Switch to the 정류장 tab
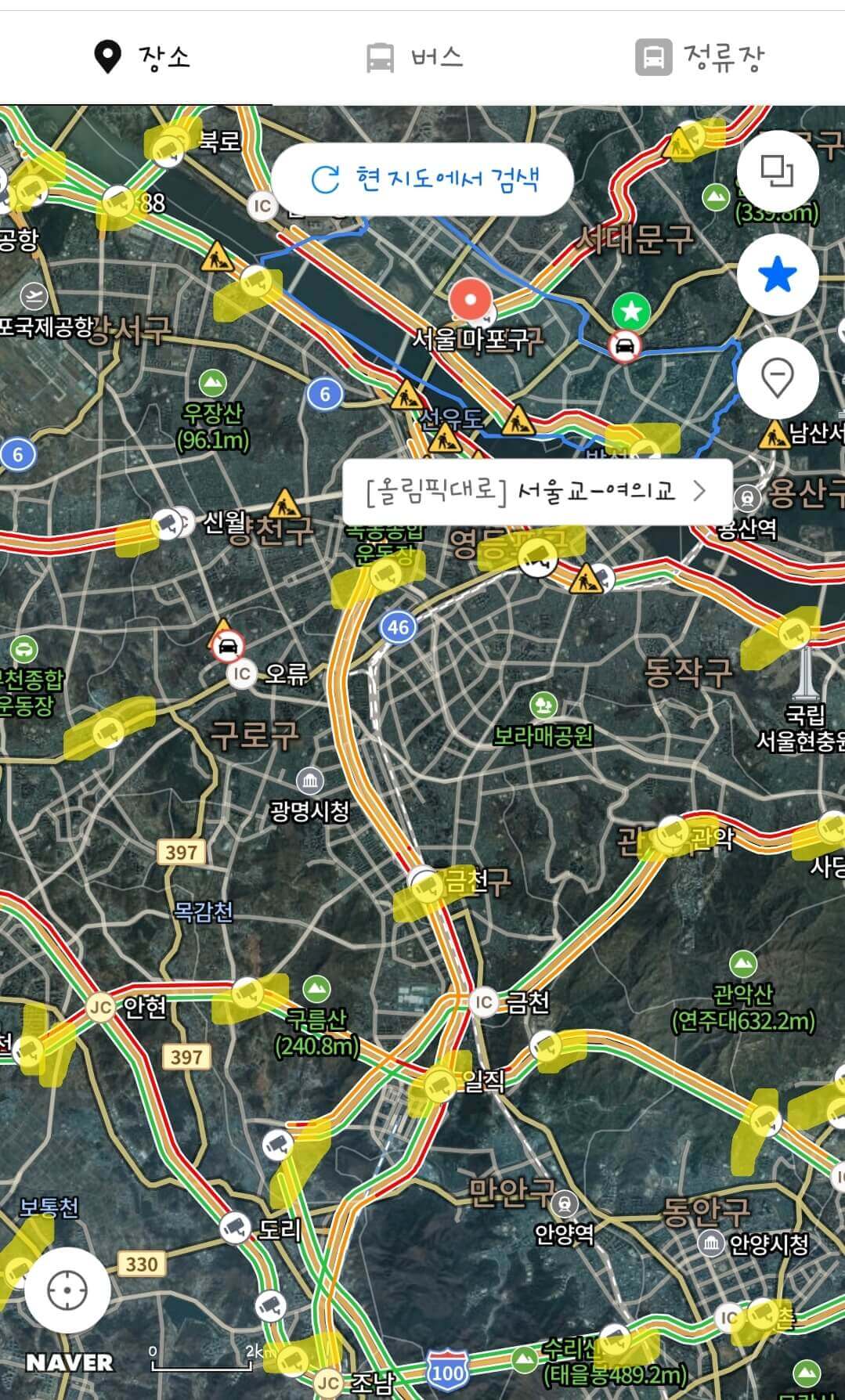Viewport: 845px width, 1400px height. click(699, 55)
